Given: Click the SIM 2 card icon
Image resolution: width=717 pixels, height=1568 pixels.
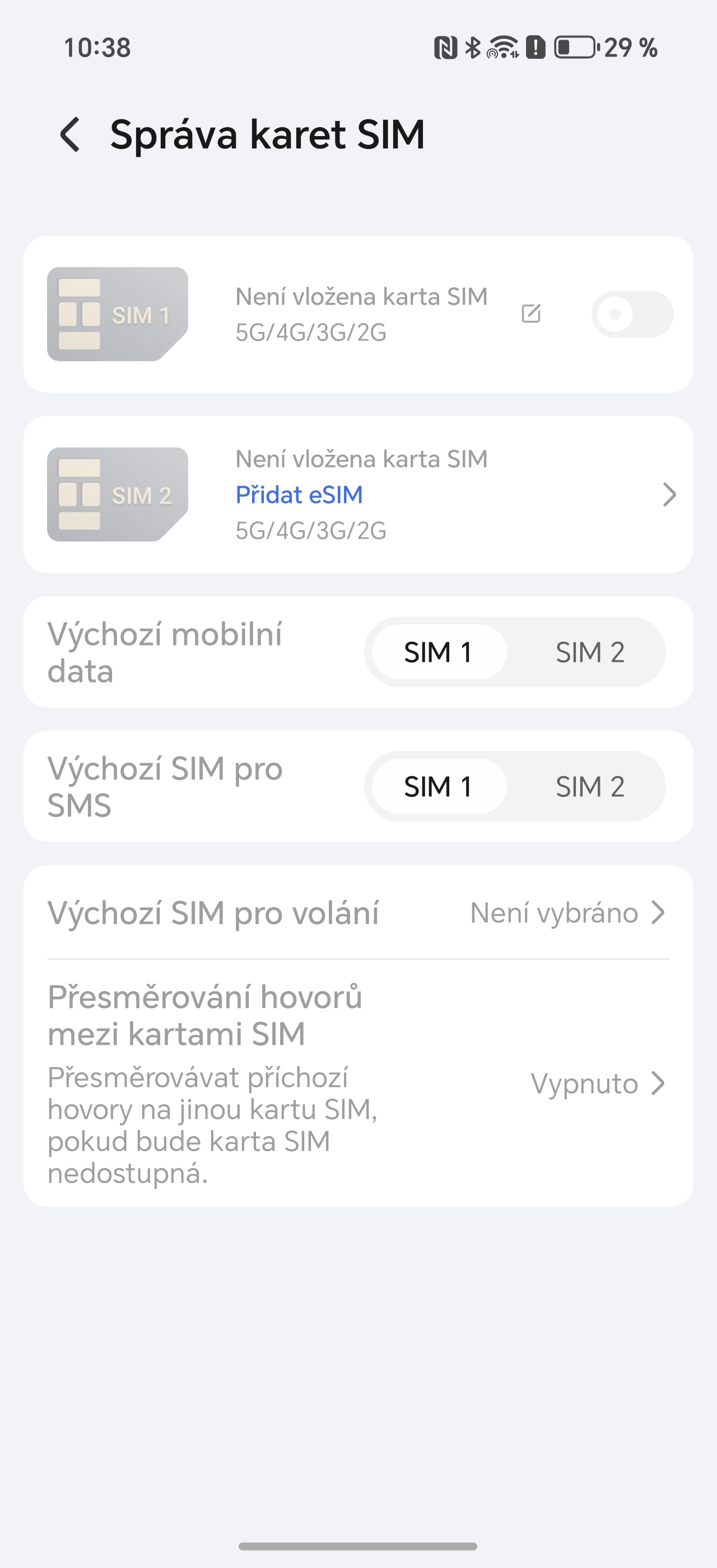Looking at the screenshot, I should click(119, 494).
